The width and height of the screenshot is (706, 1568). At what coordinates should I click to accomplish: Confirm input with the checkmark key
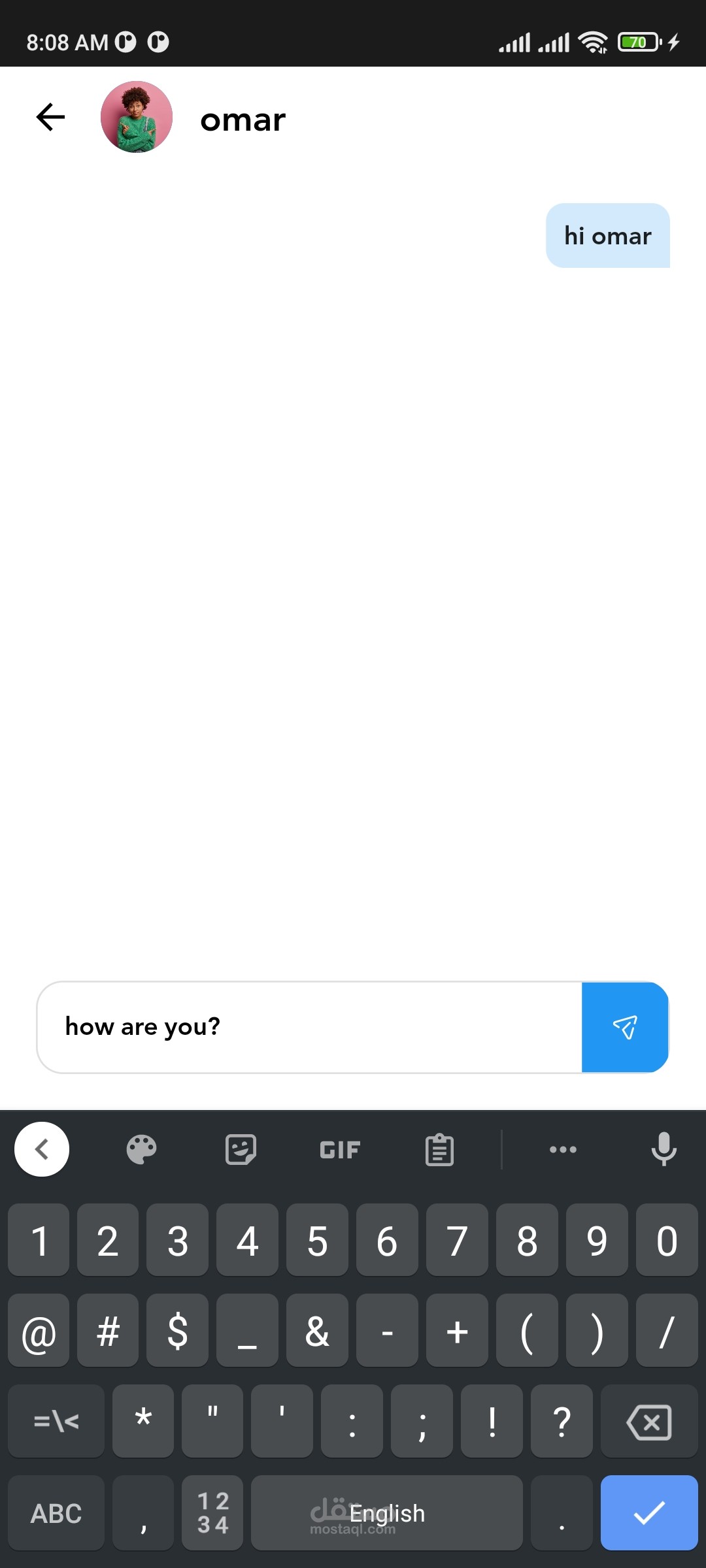648,1513
